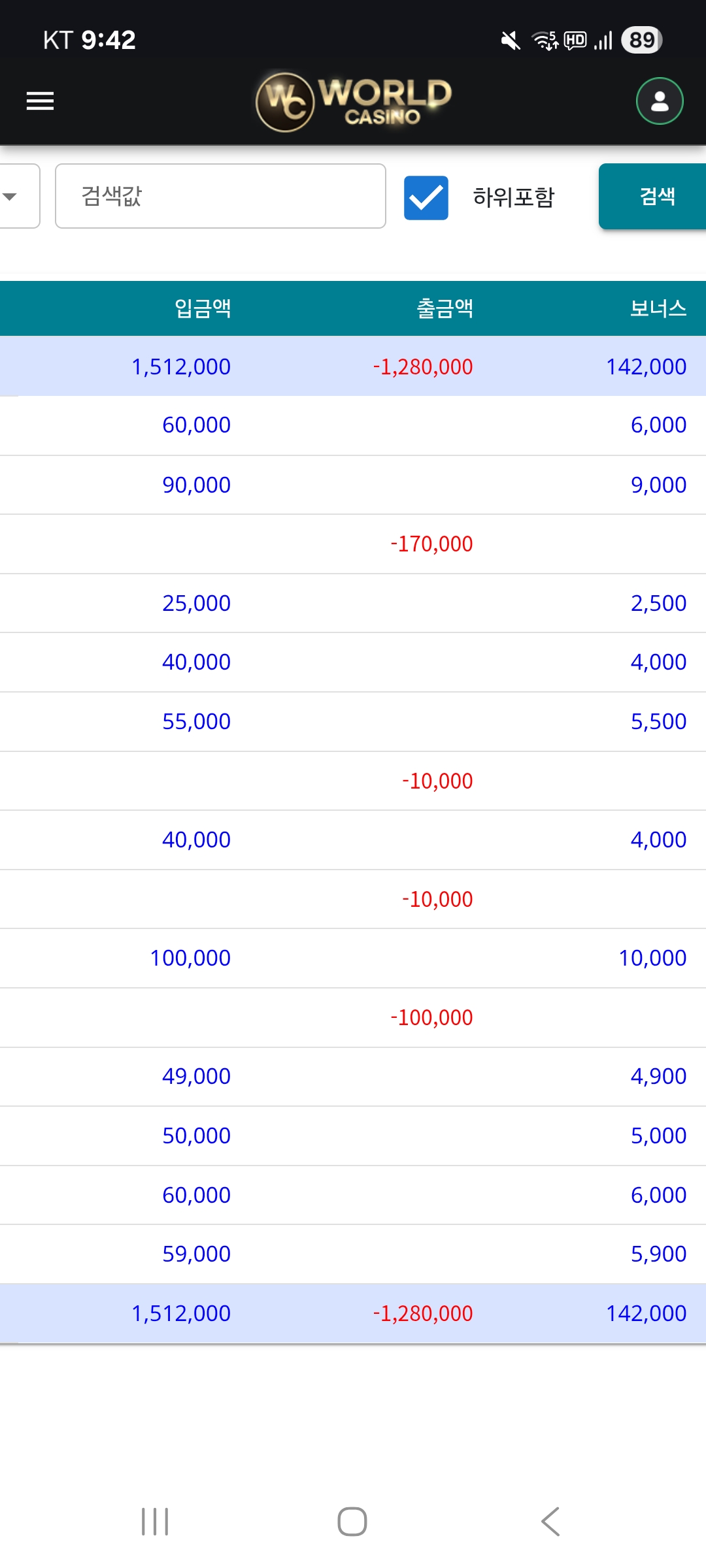Uncheck the 하위포함 checkbox
Screen dimensions: 706x1568
[x=426, y=197]
